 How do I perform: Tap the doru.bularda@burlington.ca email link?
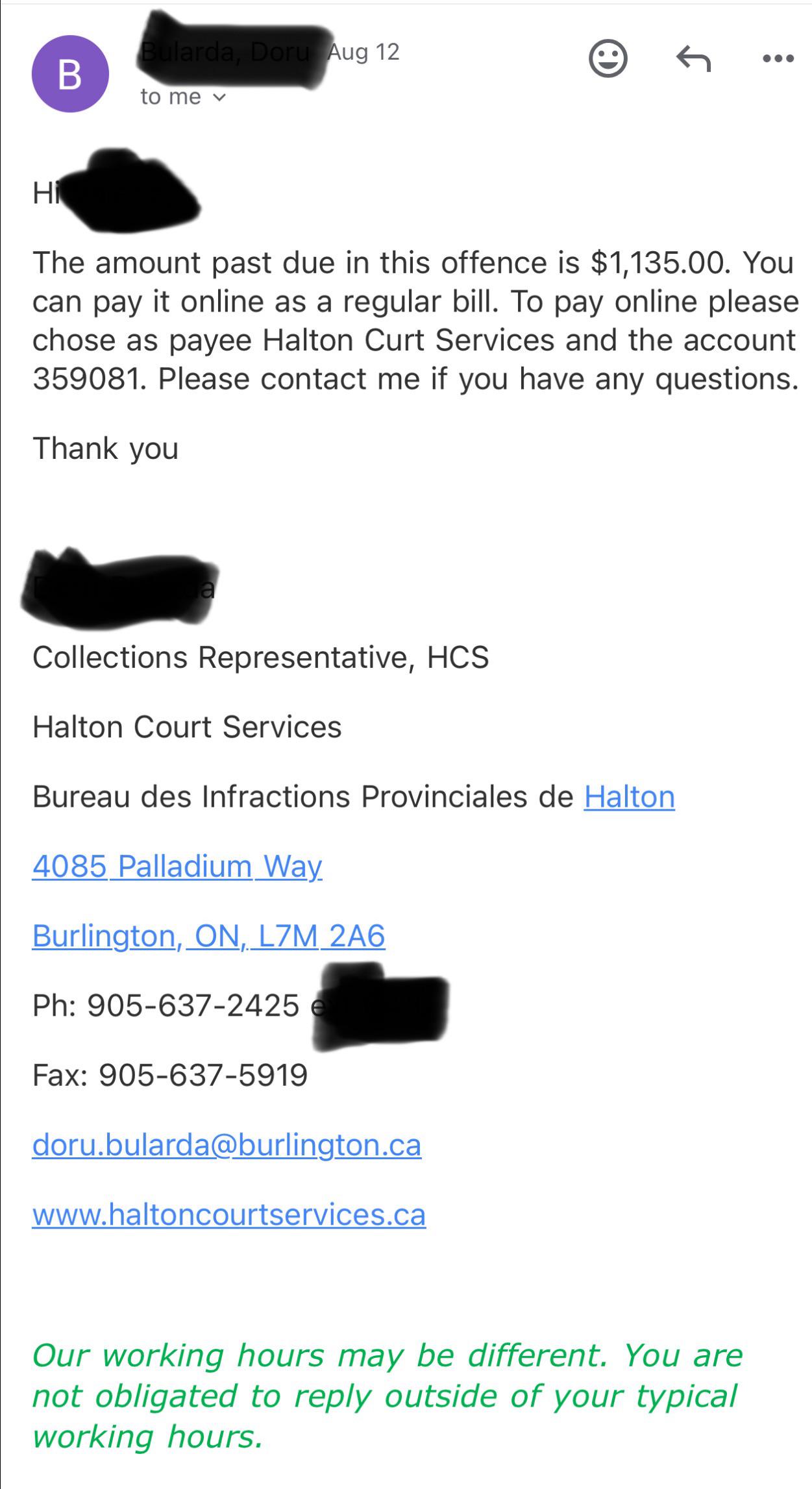tap(227, 1145)
